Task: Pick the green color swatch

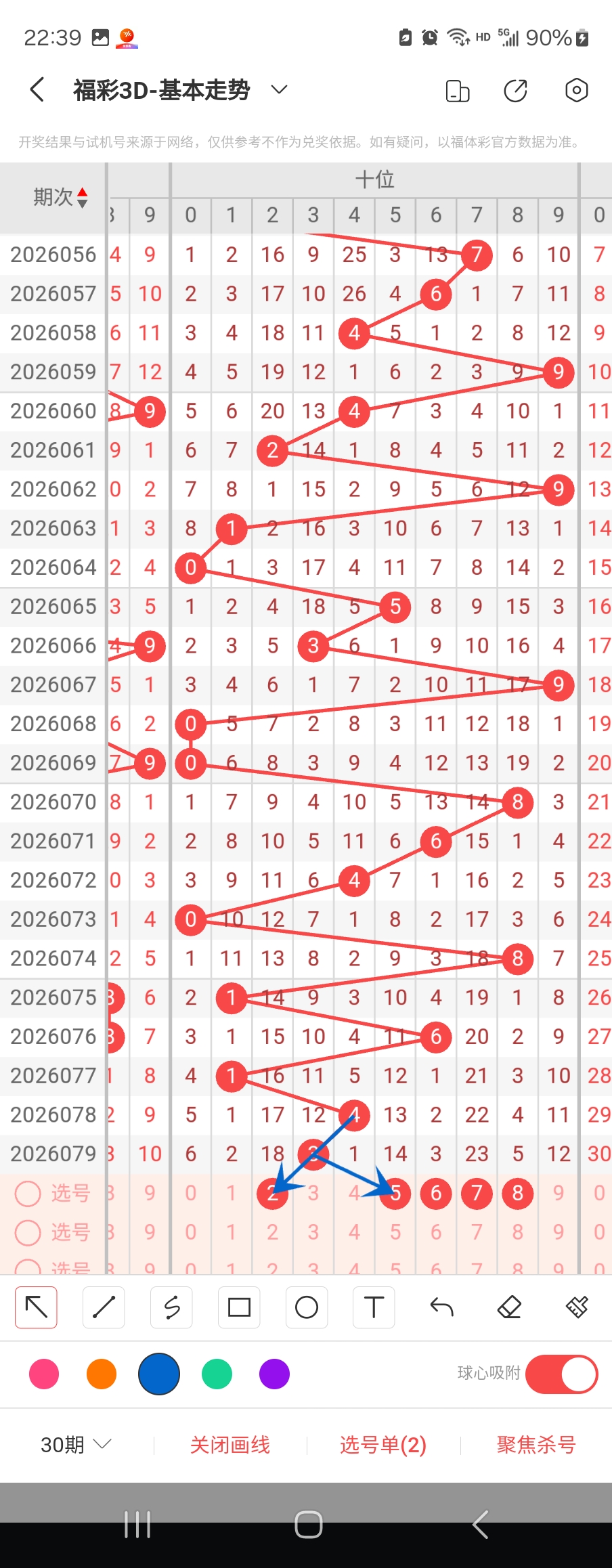Action: 217,1374
